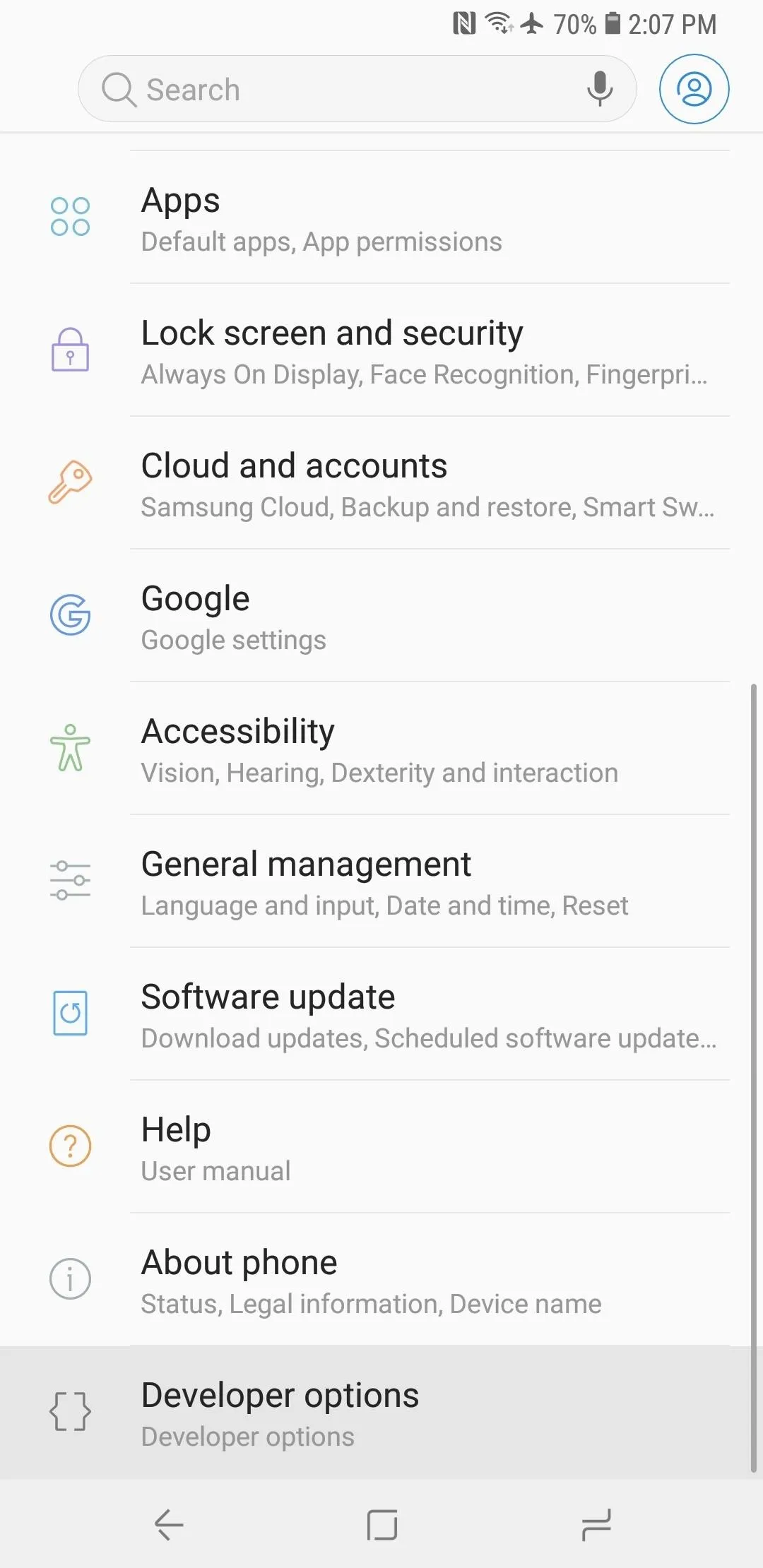Show recent apps from the navigation bar

[596, 1524]
